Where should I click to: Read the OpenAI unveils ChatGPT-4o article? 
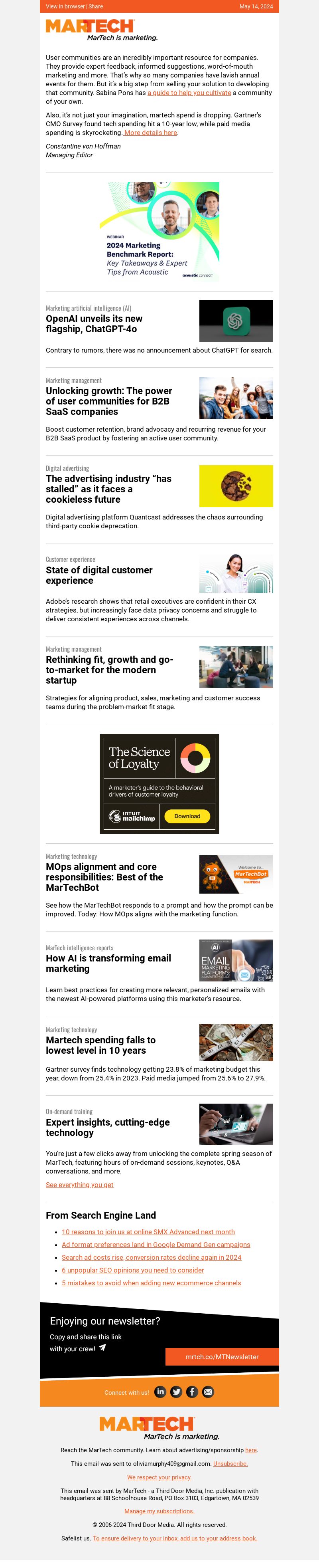[94, 324]
